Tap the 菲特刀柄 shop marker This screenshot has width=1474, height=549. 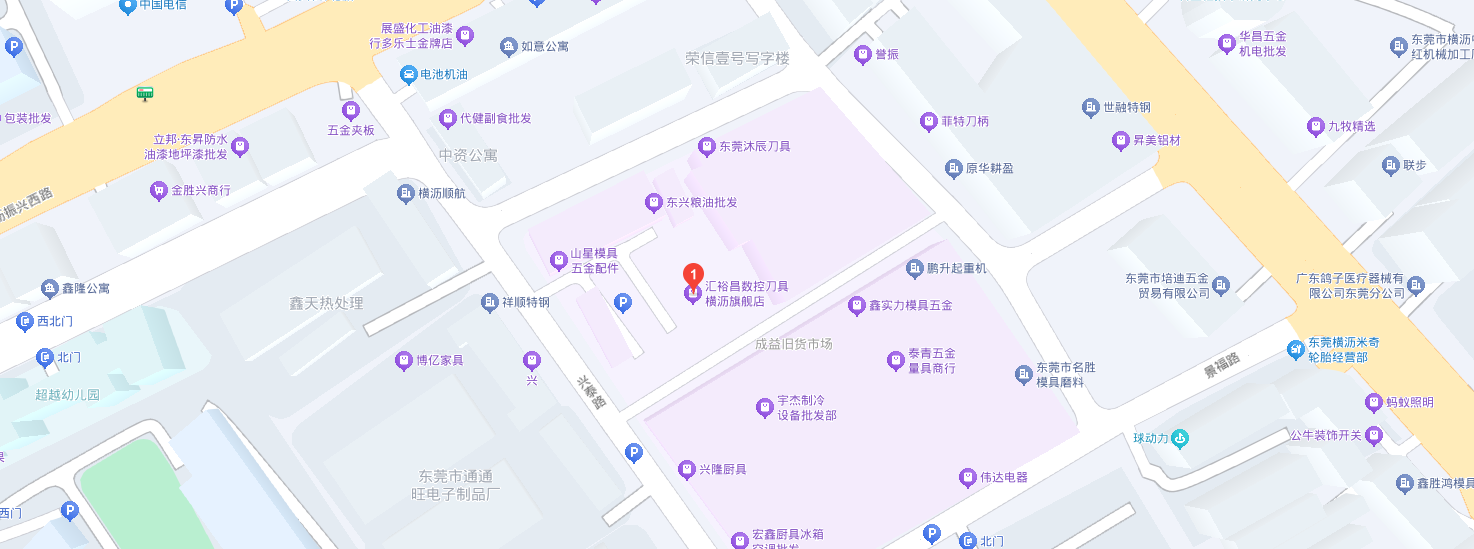929,122
